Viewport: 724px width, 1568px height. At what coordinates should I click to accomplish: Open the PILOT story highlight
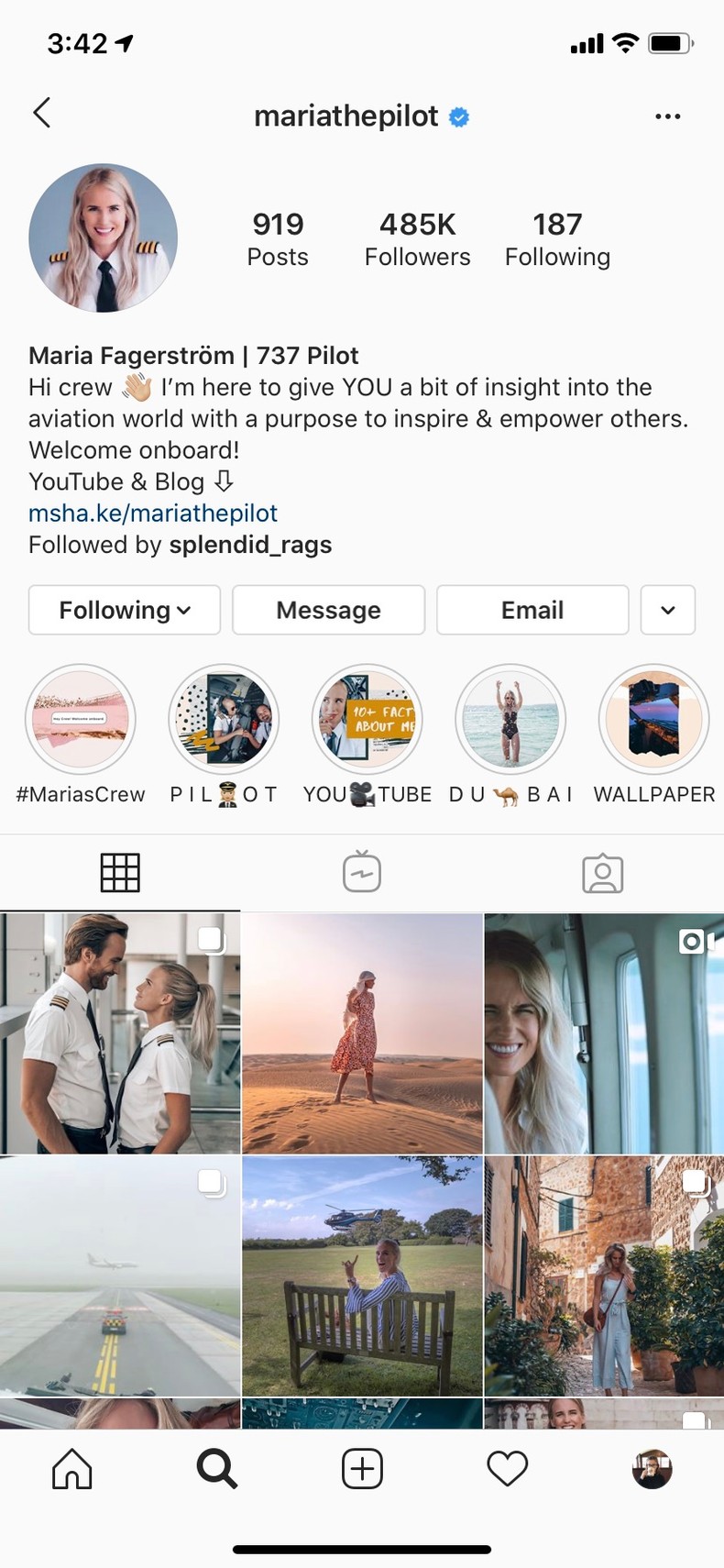(x=224, y=720)
